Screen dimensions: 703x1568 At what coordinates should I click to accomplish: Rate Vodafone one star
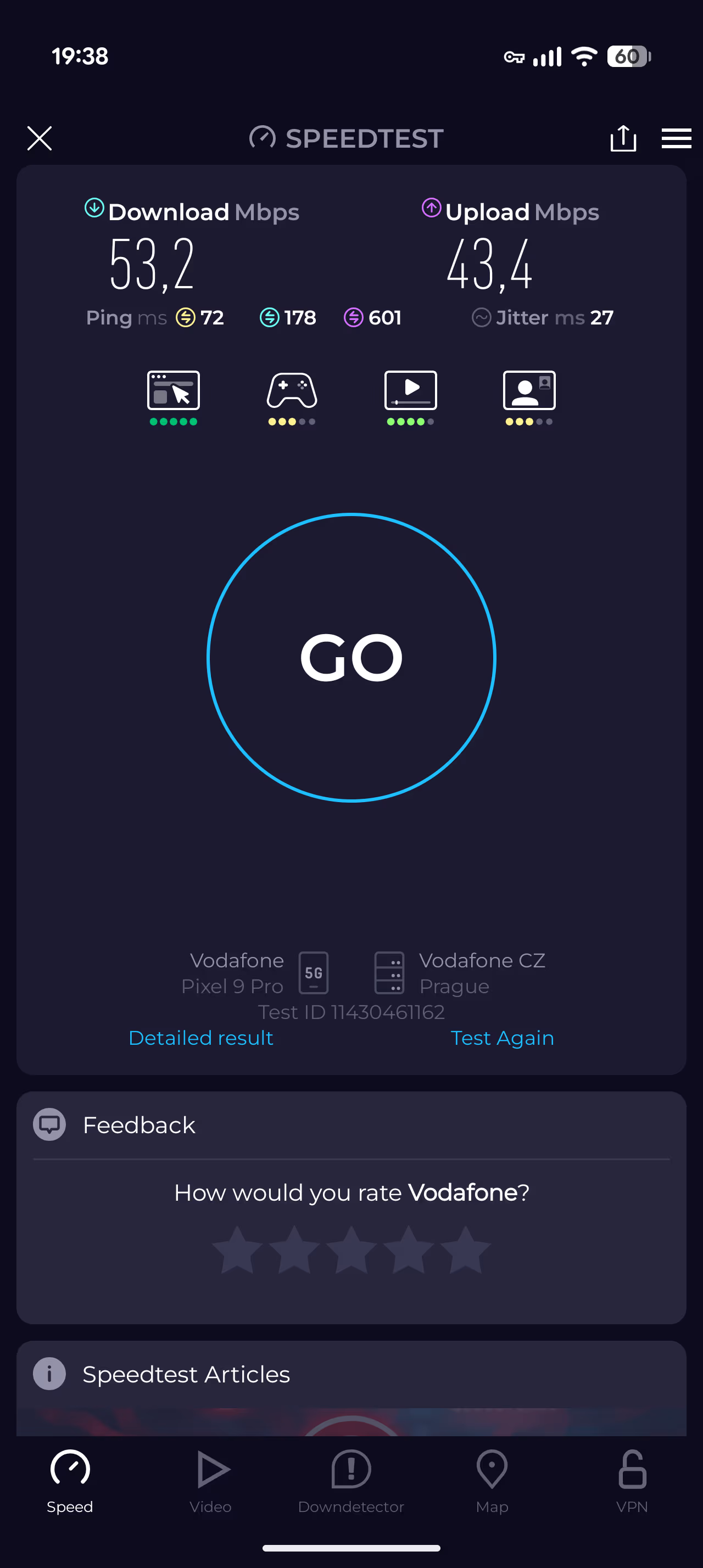tap(237, 1250)
